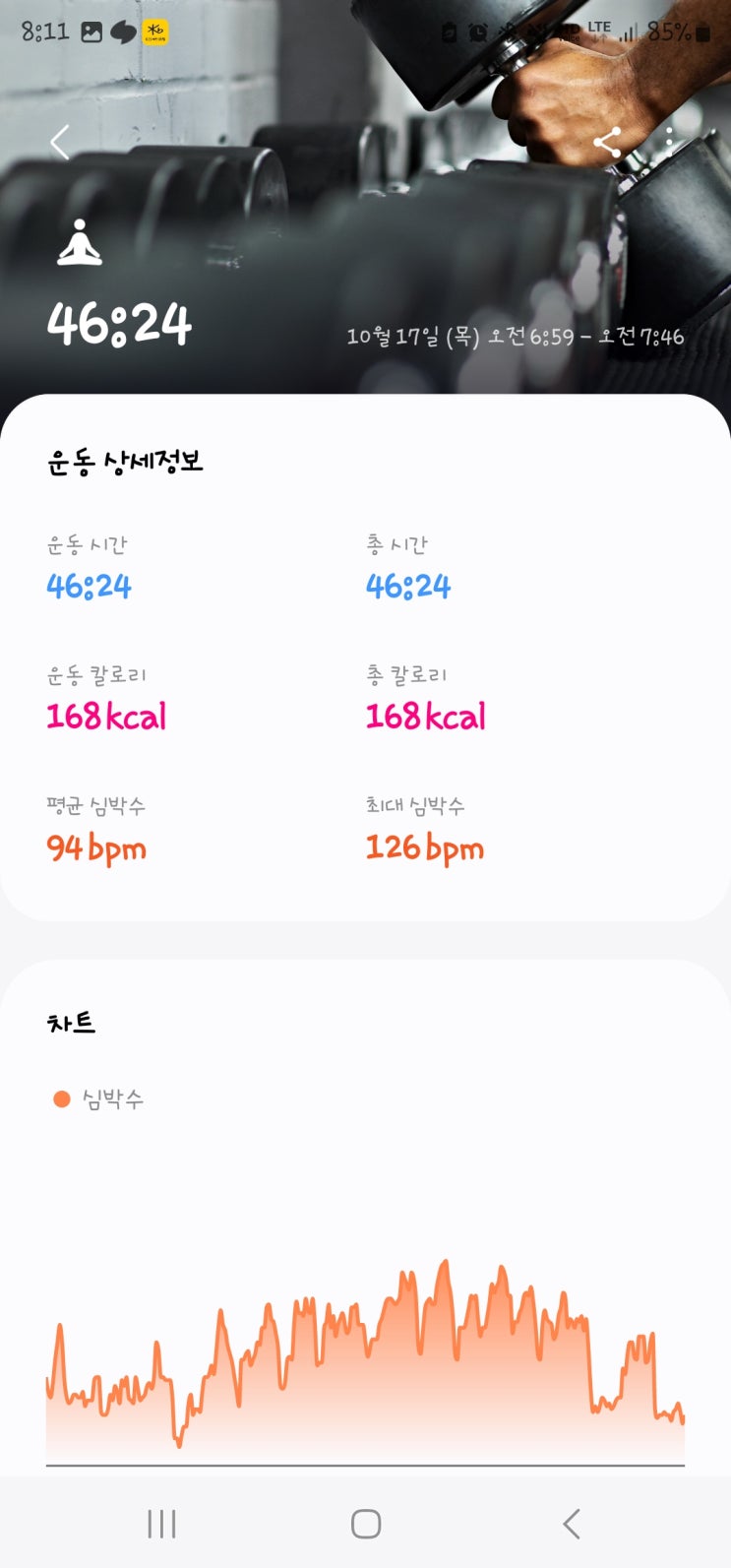The height and width of the screenshot is (1568, 731).
Task: Tap the system home button
Action: click(366, 1524)
